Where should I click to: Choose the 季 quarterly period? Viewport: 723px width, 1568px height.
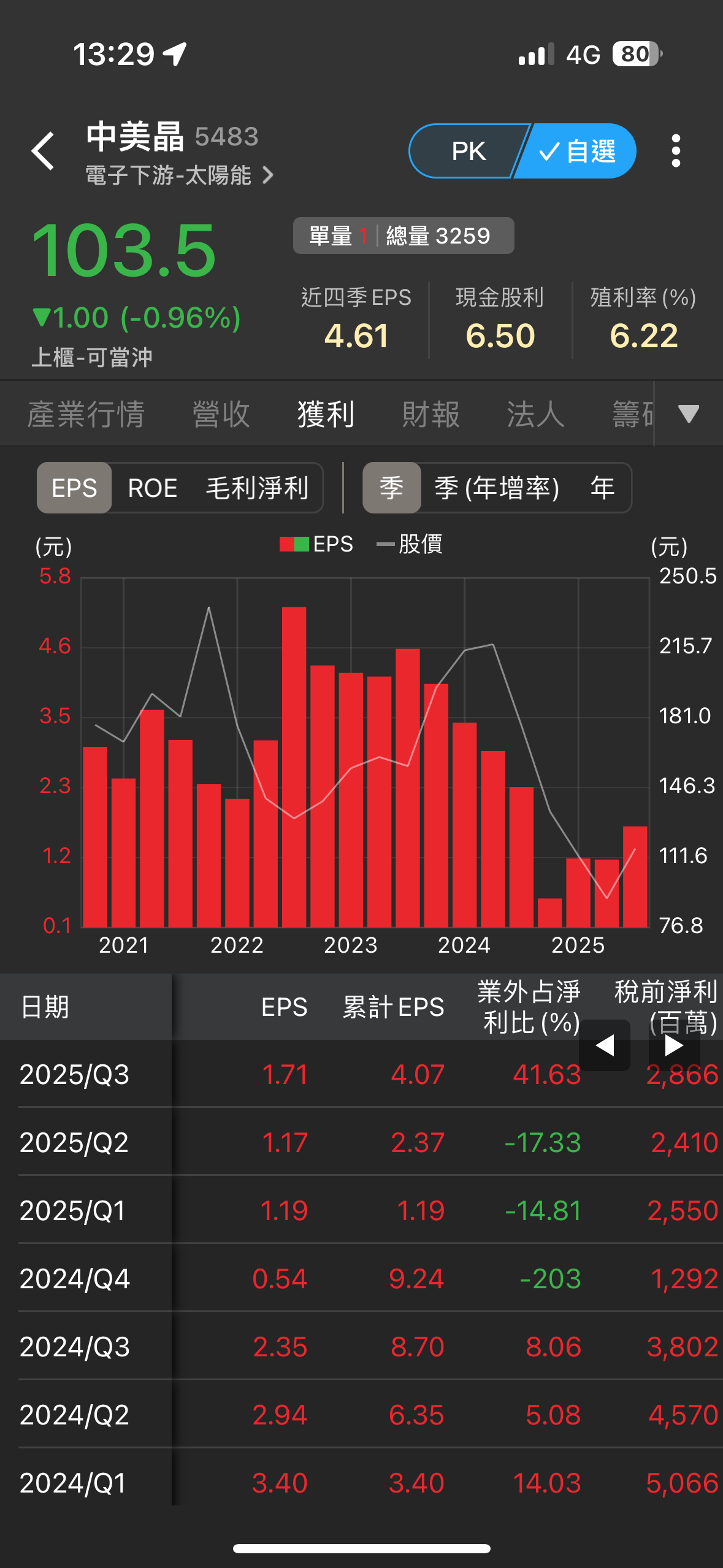(391, 488)
